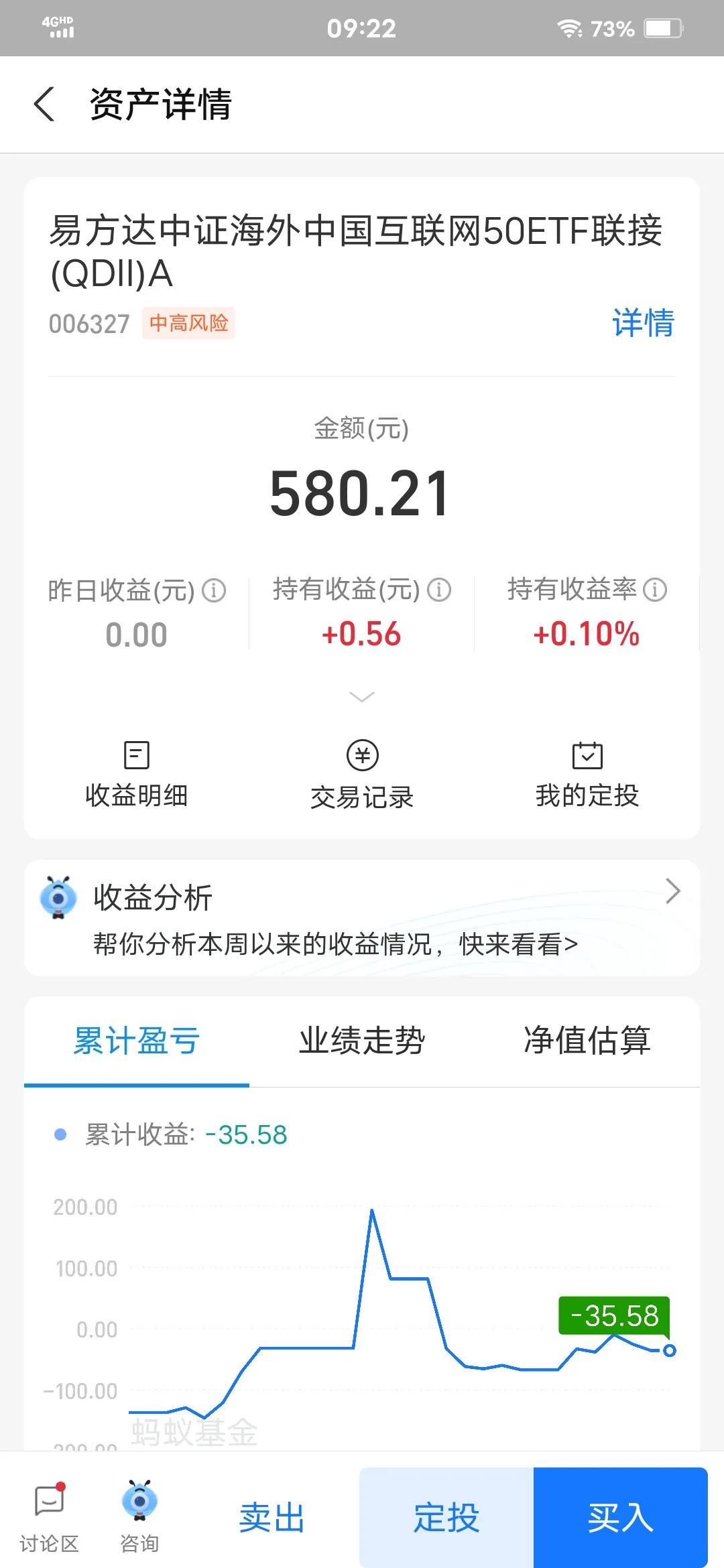Tap info icon beside 昨日收益(元)
Screen dimensions: 724x1568
point(214,590)
